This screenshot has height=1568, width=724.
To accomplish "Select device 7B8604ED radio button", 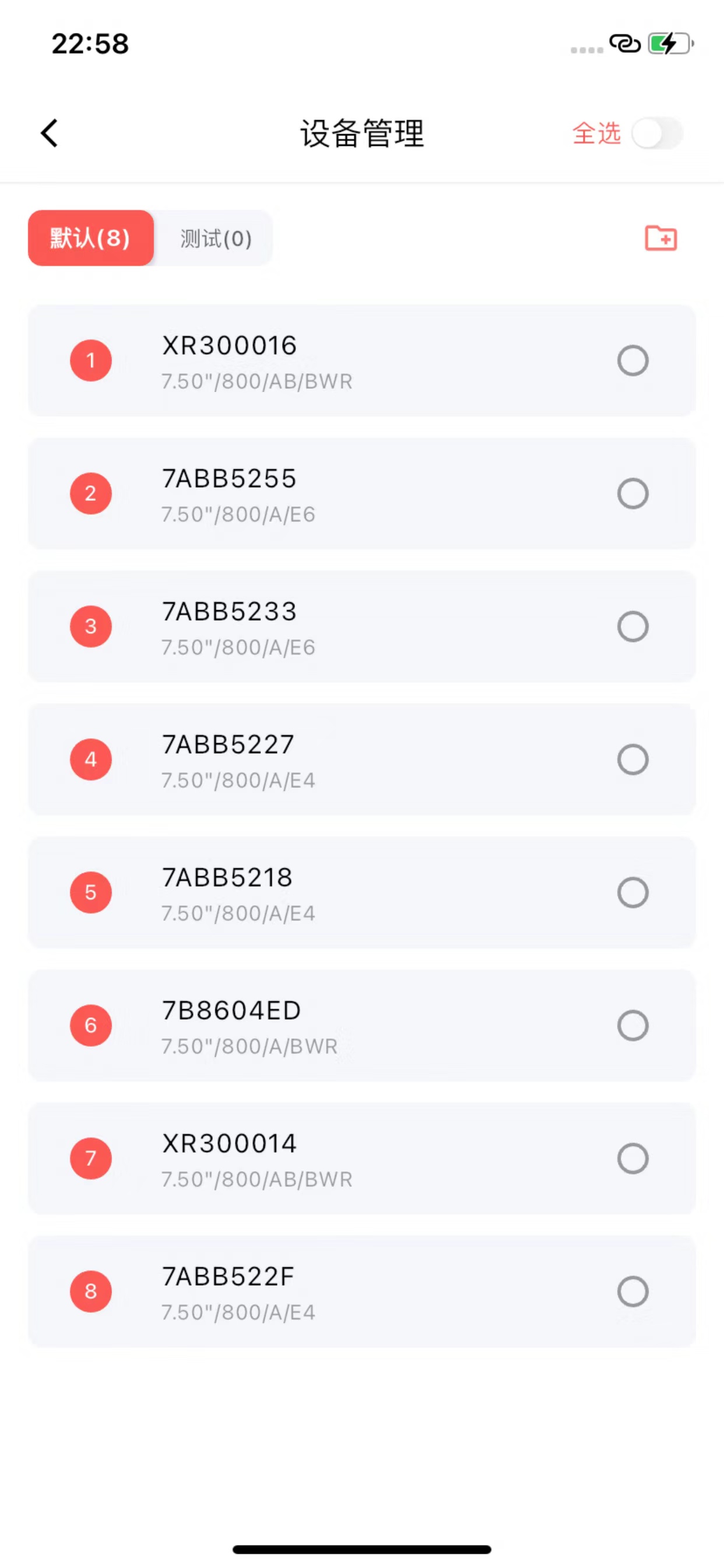I will pos(632,1025).
